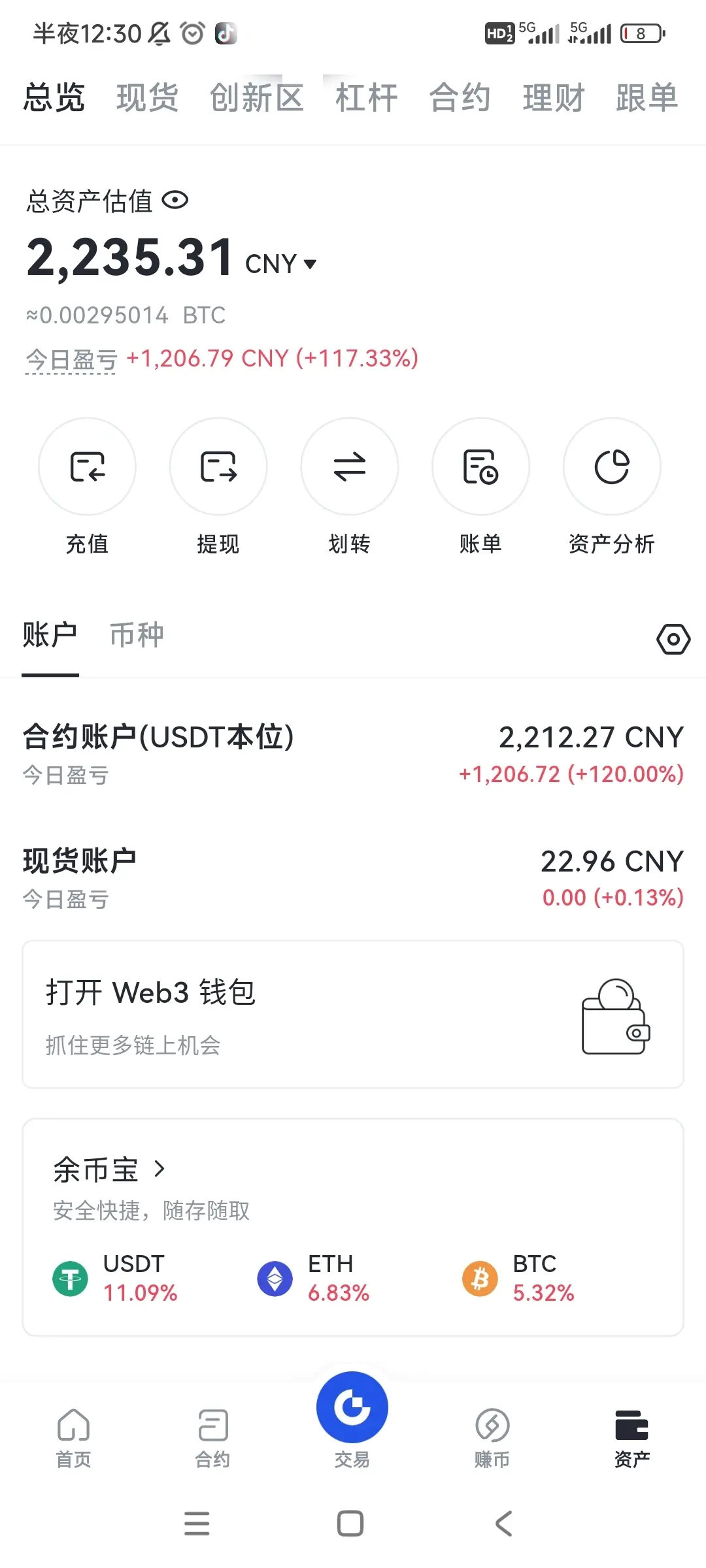
Task: Tap the 充值 deposit button
Action: [87, 466]
